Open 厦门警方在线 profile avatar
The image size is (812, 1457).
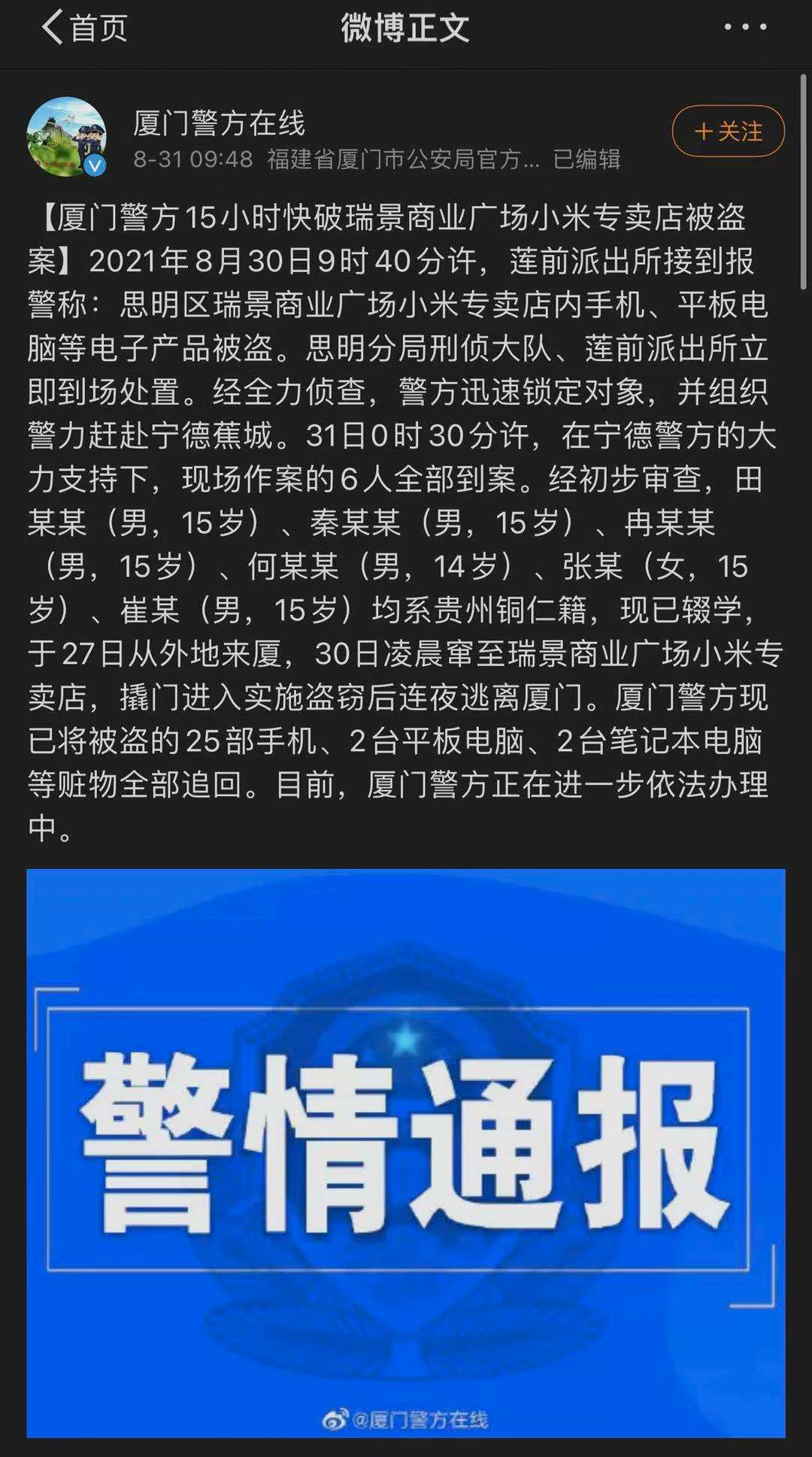point(67,136)
